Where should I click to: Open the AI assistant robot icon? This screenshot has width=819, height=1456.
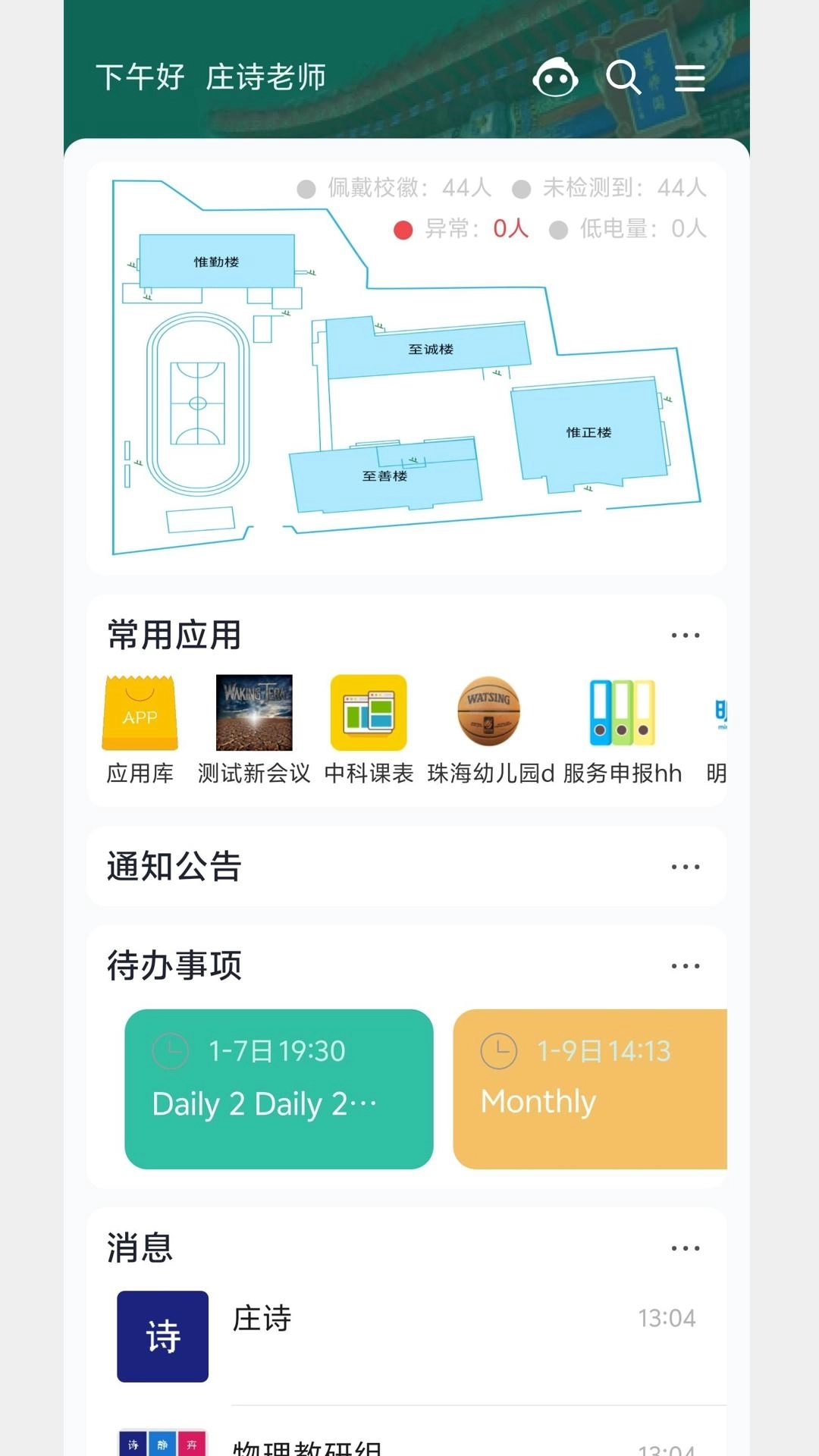point(556,77)
